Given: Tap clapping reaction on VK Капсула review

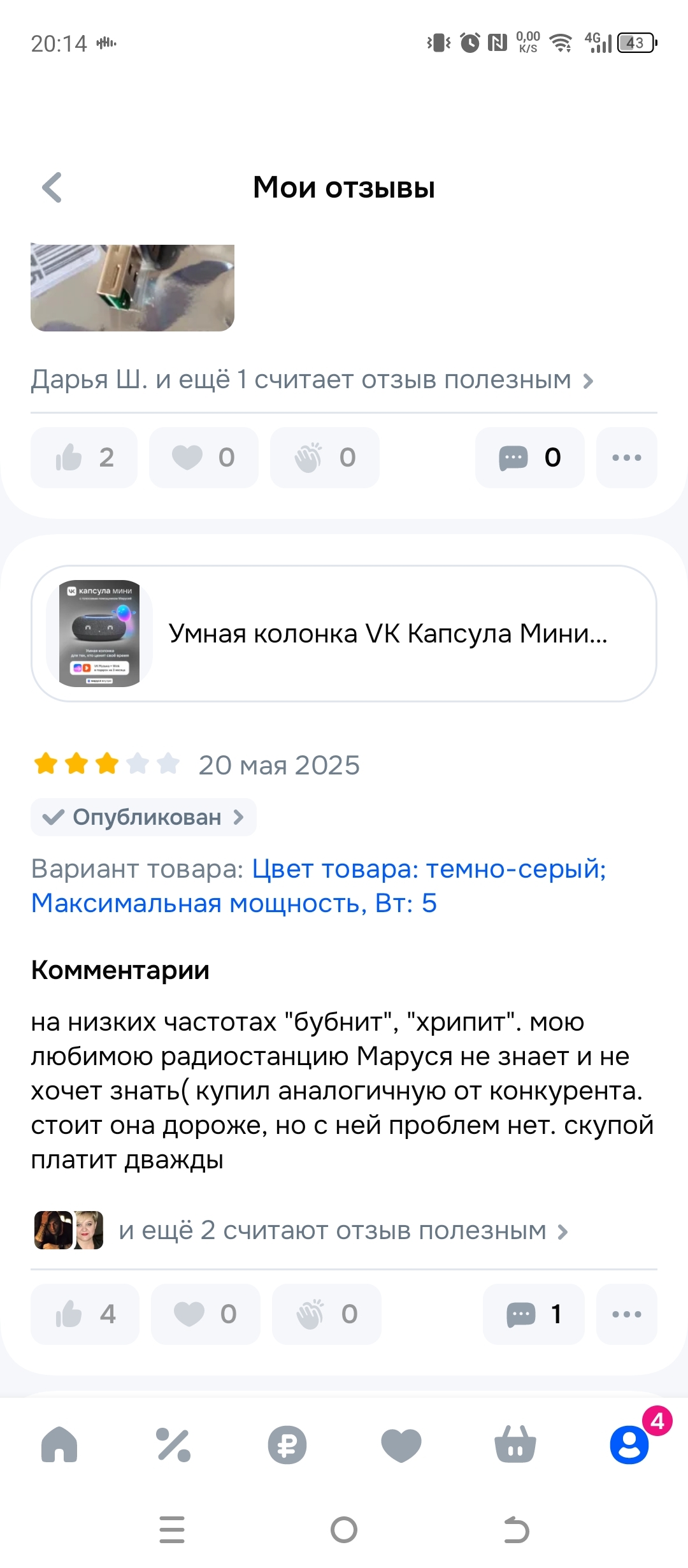Looking at the screenshot, I should [326, 1314].
